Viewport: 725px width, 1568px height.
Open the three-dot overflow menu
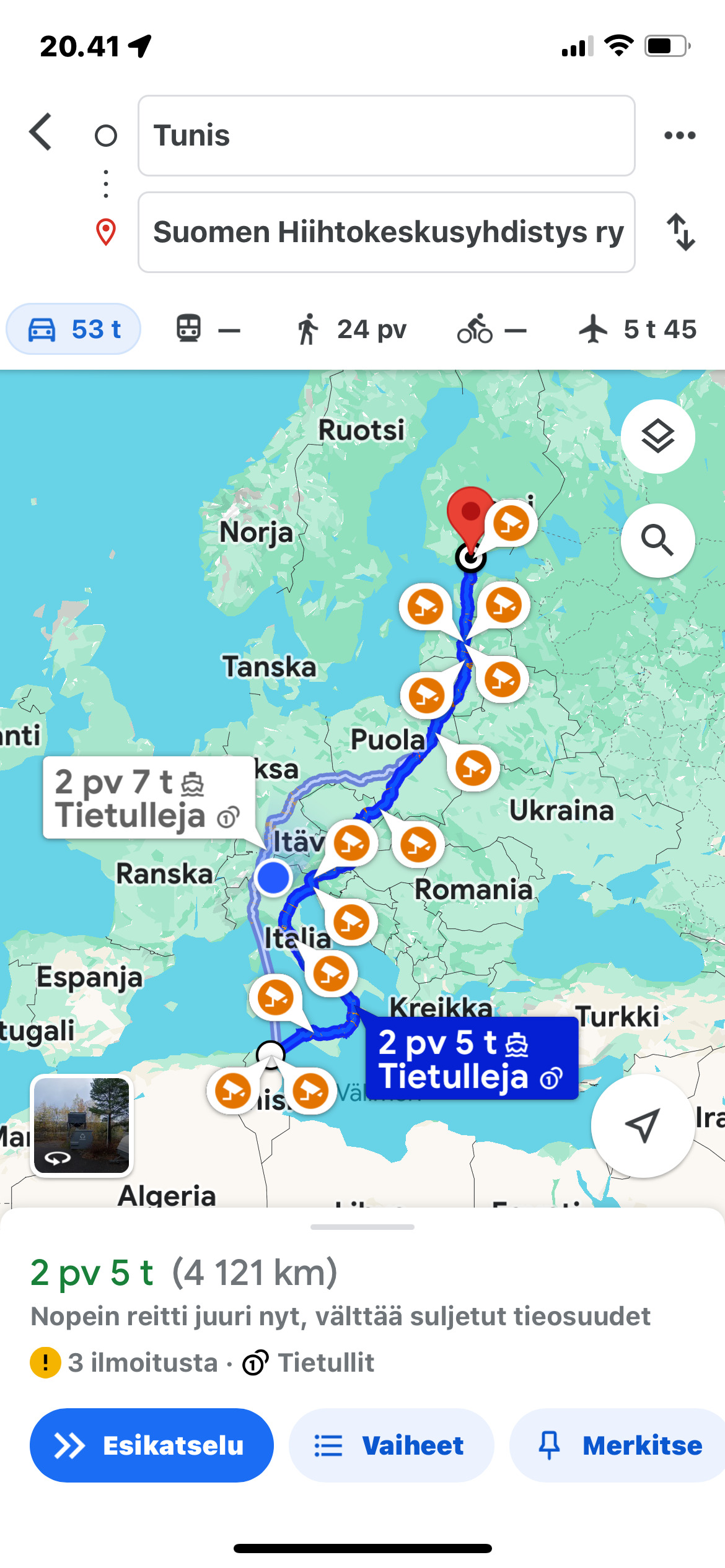pos(680,136)
